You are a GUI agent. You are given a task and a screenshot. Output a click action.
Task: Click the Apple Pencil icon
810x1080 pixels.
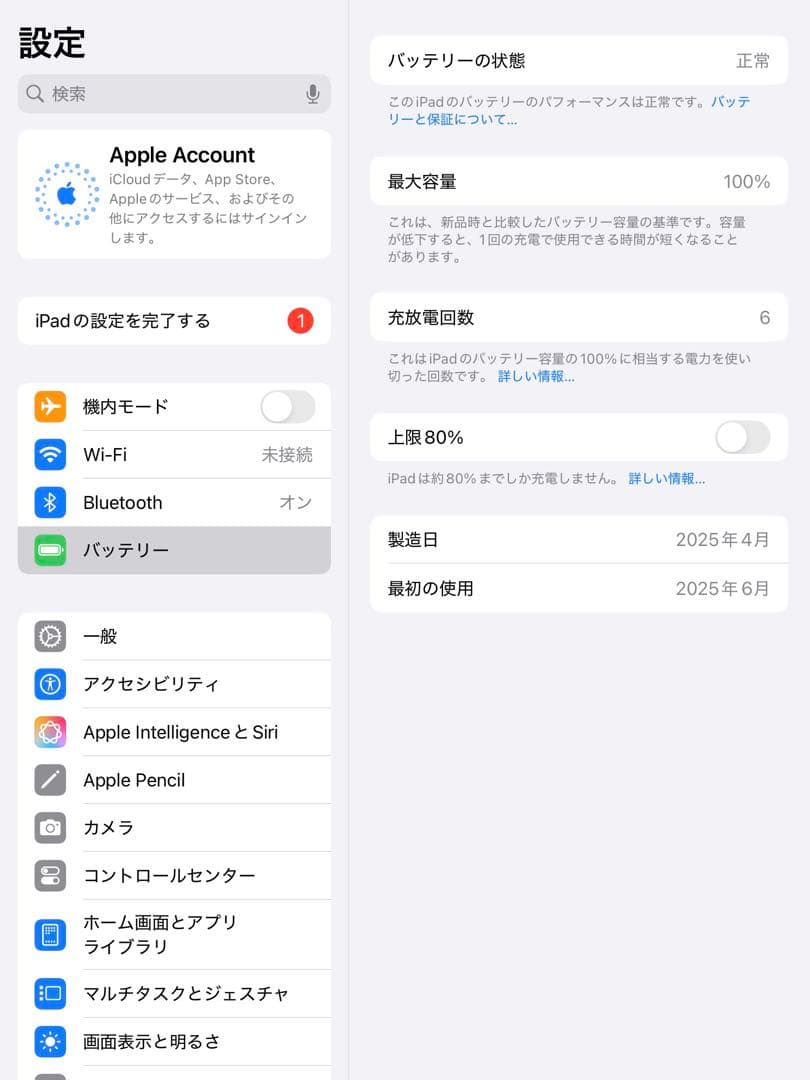[x=50, y=779]
